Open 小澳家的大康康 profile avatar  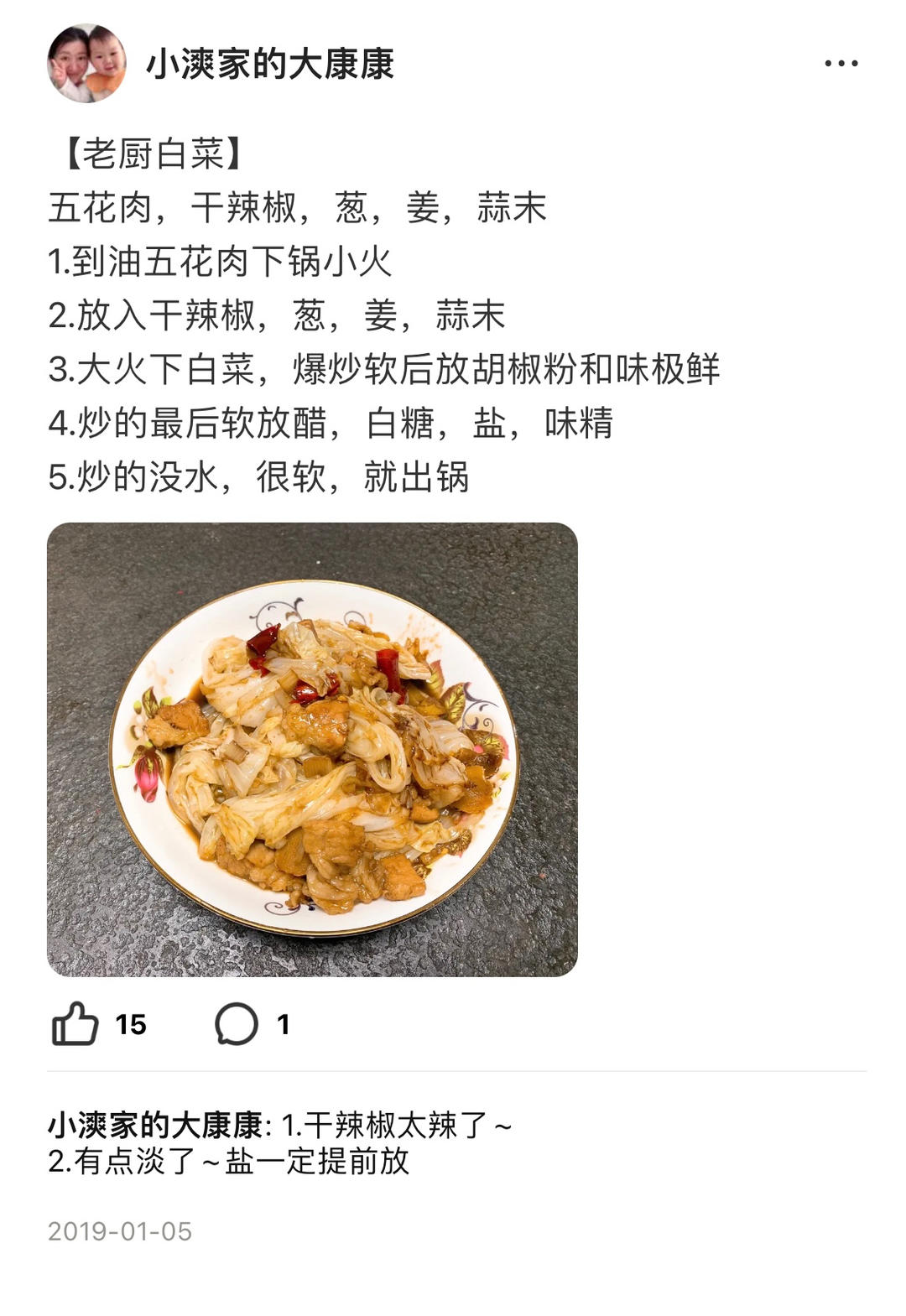pos(86,64)
